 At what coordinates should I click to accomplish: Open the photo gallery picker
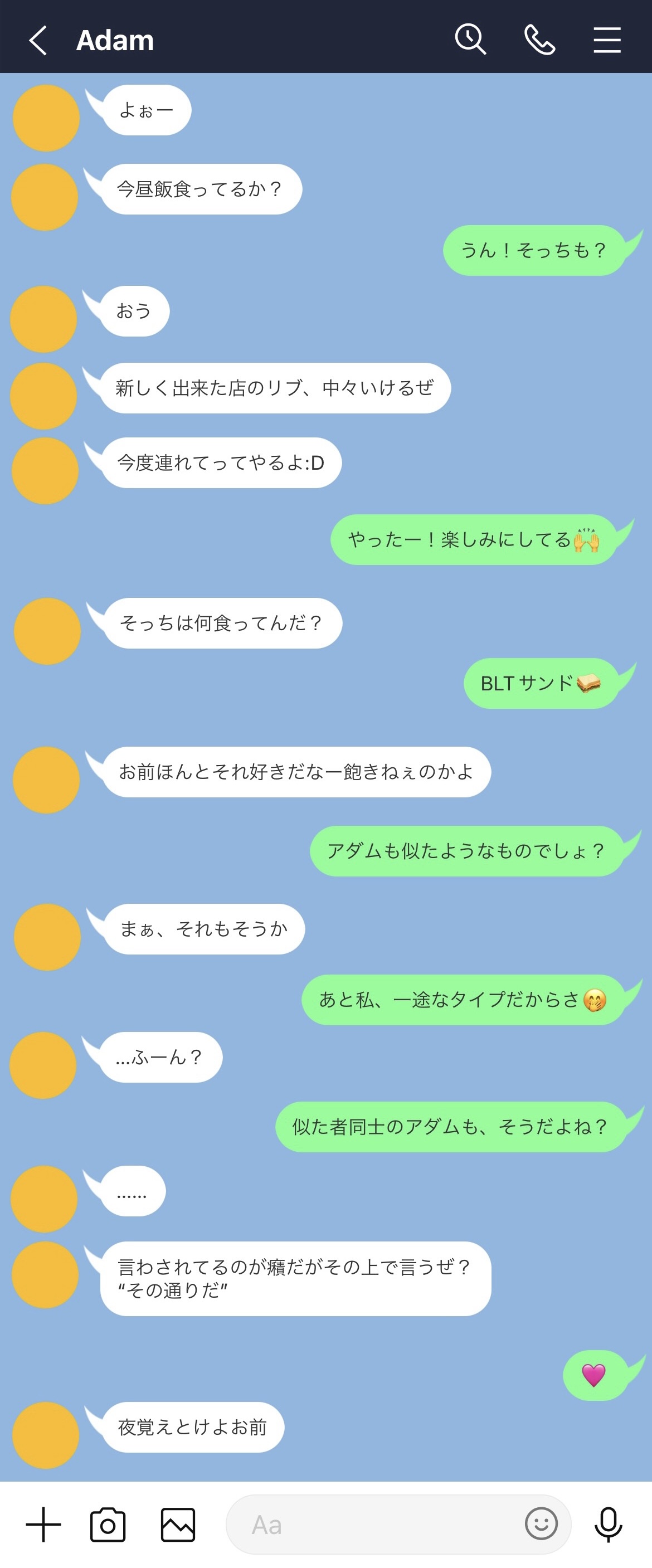pos(178,1524)
